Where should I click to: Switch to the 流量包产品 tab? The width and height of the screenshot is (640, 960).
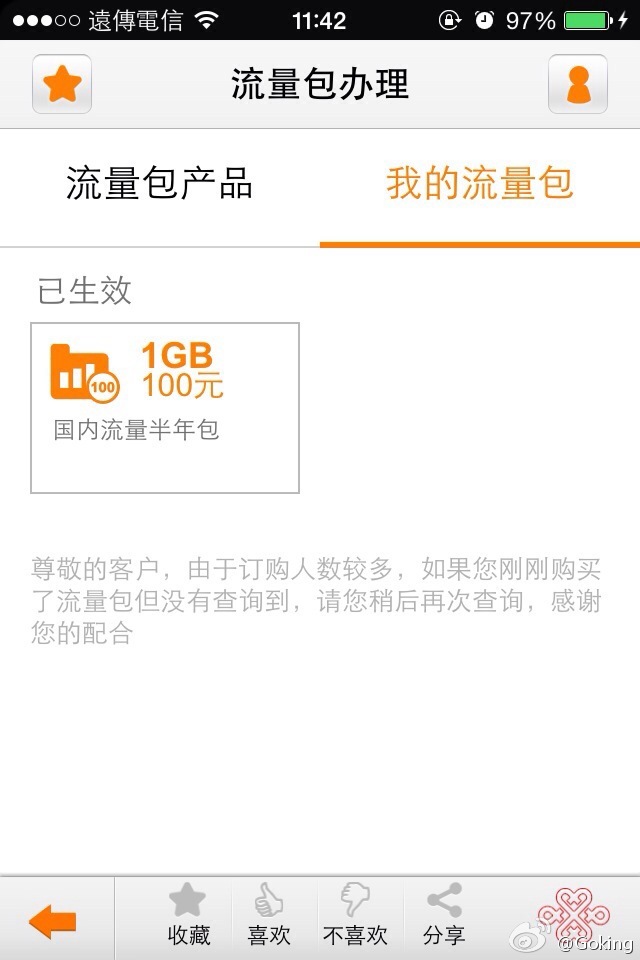(160, 185)
